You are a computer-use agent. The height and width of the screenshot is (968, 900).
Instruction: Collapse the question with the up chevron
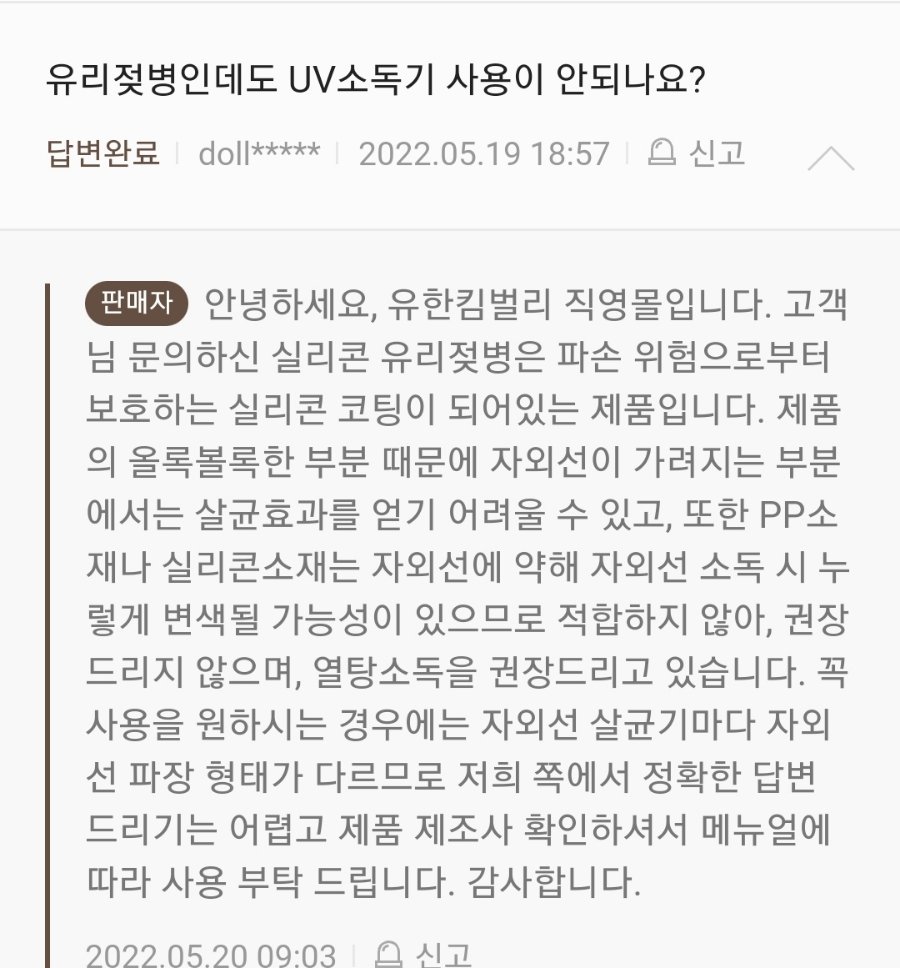pyautogui.click(x=831, y=159)
